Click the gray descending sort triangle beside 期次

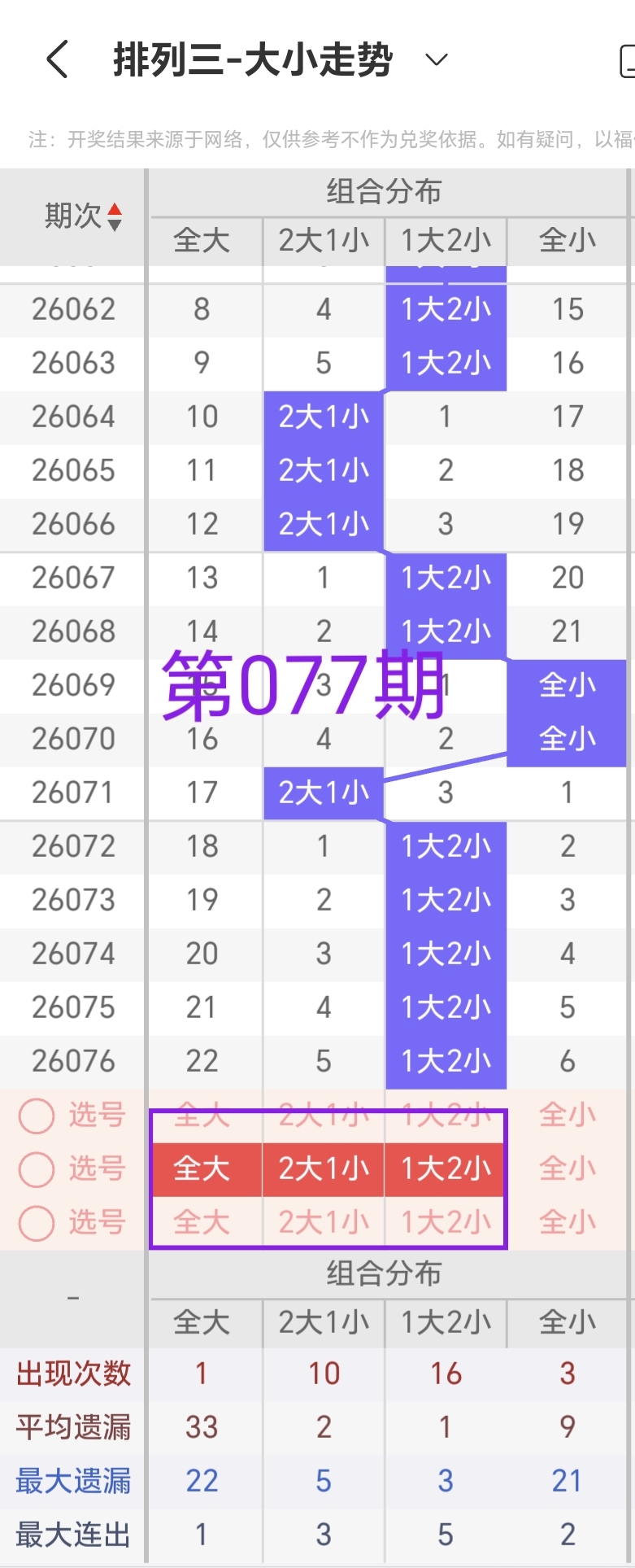[x=116, y=225]
